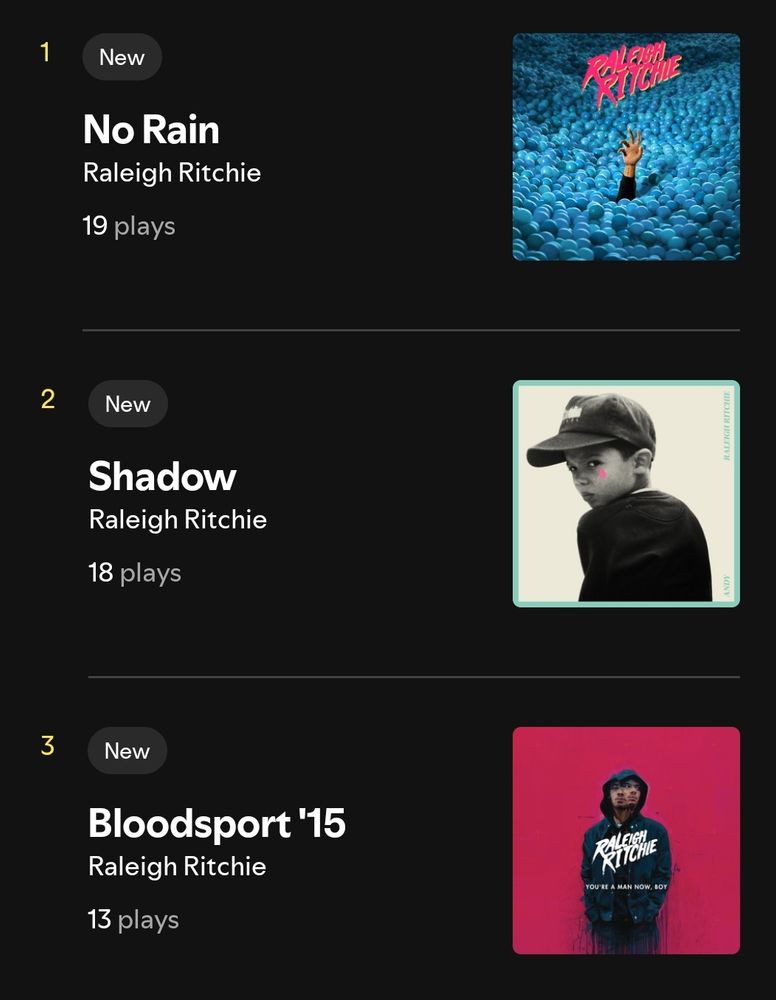
Task: Tap the Bloodsport '15 album cover
Action: 626,841
